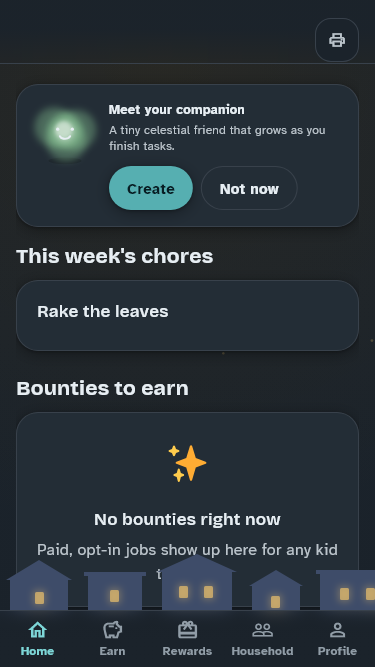Screen dimensions: 375x667
Task: Open the Profile tab
Action: tap(337, 638)
